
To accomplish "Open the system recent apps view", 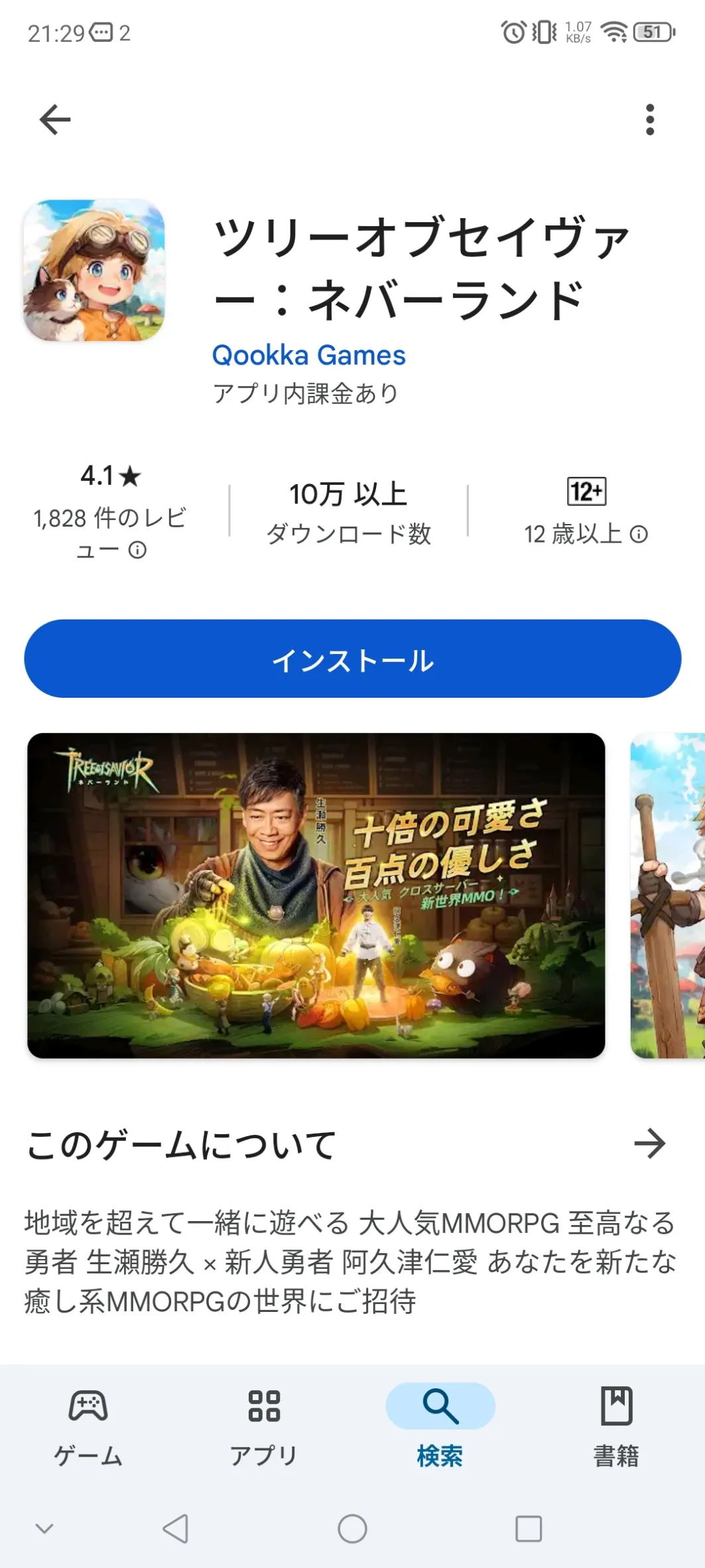I will [529, 1529].
